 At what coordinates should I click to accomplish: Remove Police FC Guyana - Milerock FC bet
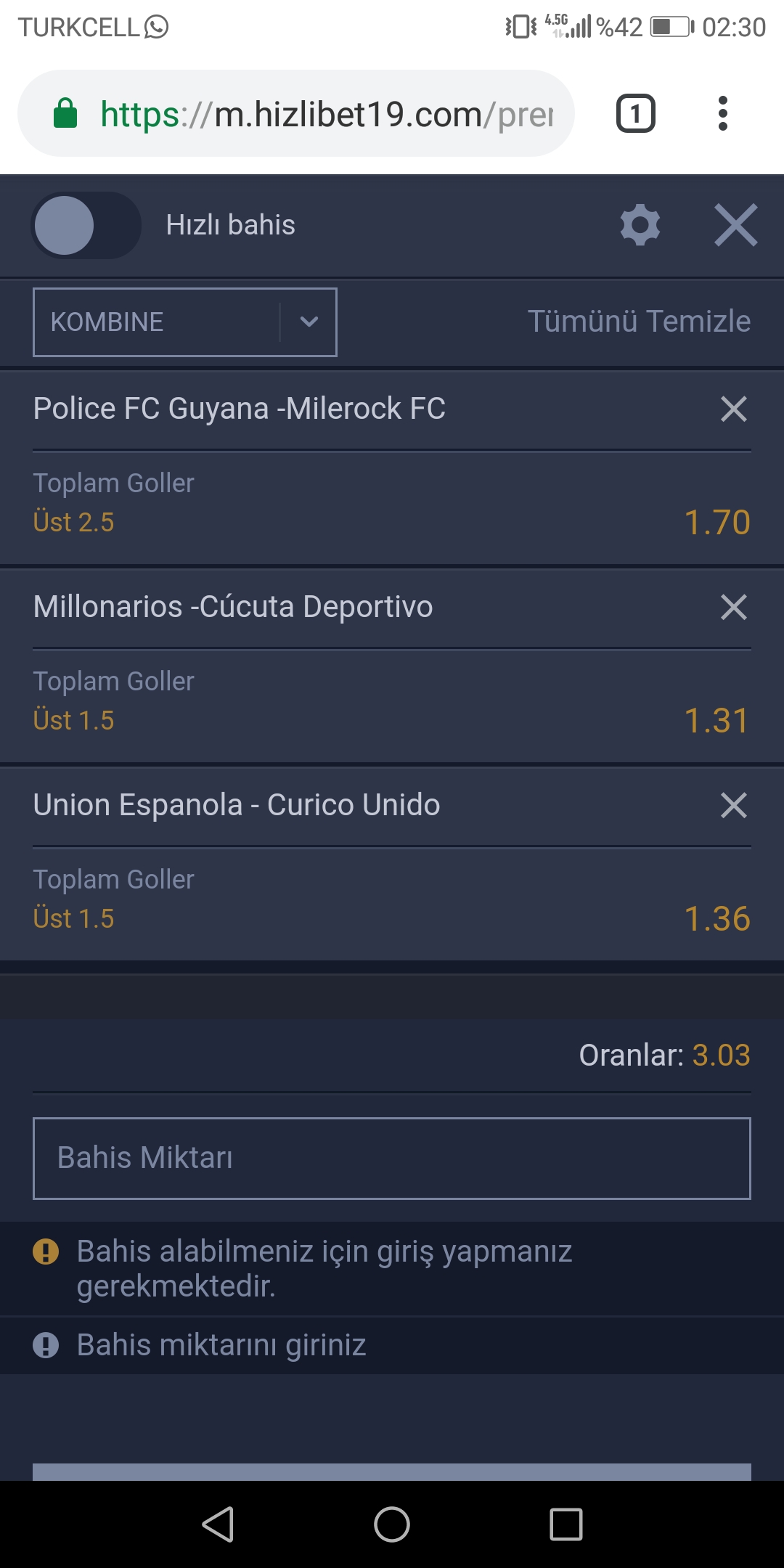(734, 409)
